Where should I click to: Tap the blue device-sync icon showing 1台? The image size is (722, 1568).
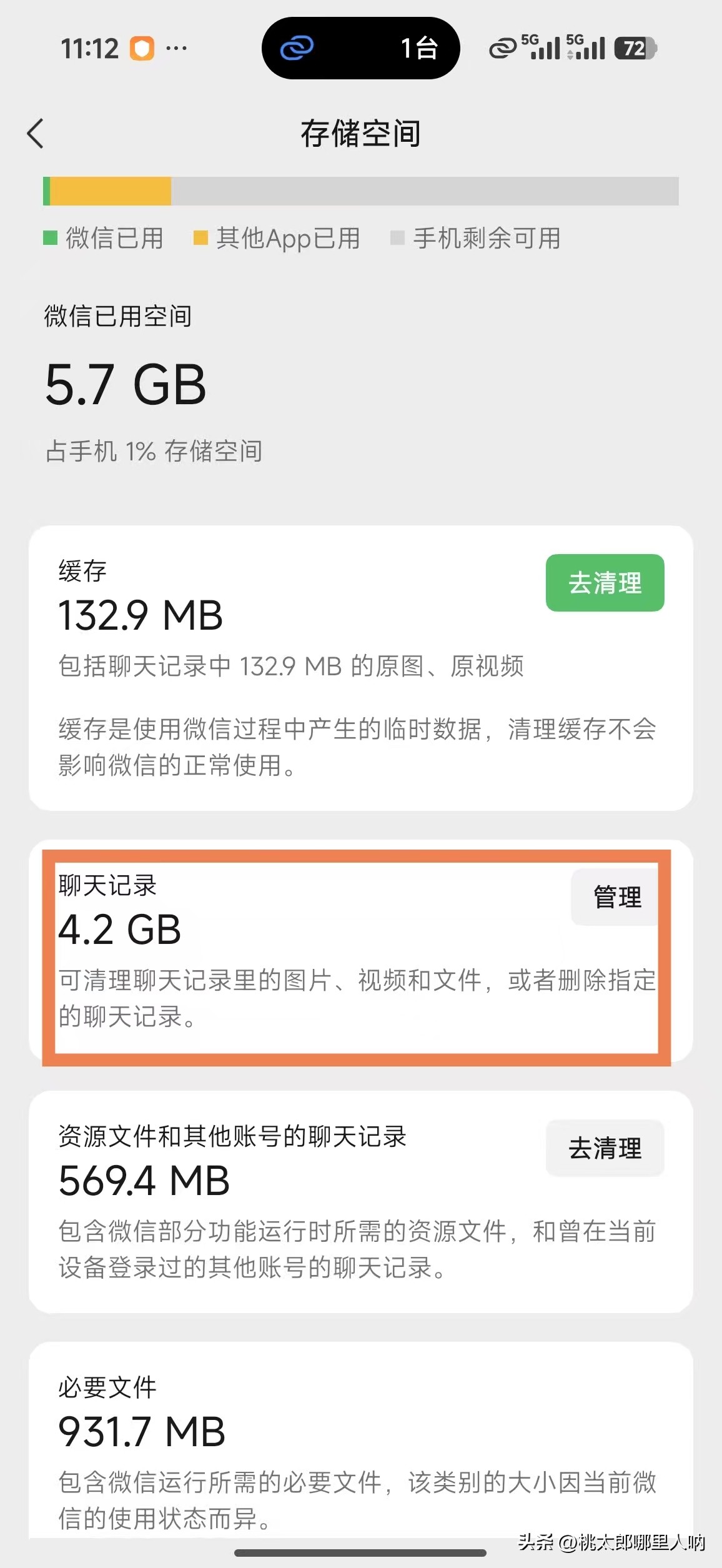coord(298,48)
